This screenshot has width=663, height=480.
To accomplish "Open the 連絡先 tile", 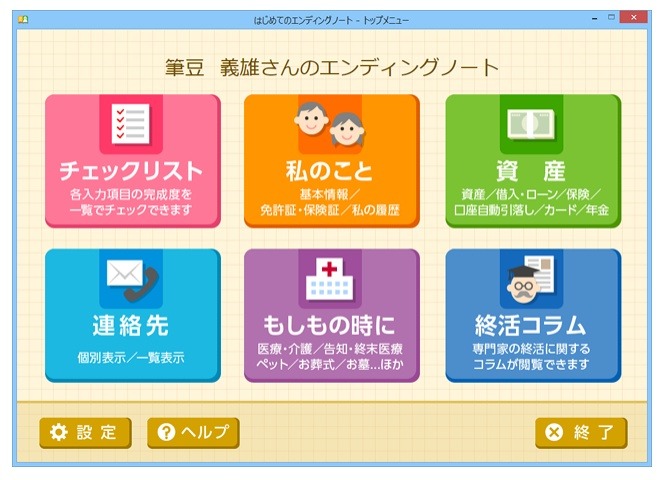I will click(131, 315).
